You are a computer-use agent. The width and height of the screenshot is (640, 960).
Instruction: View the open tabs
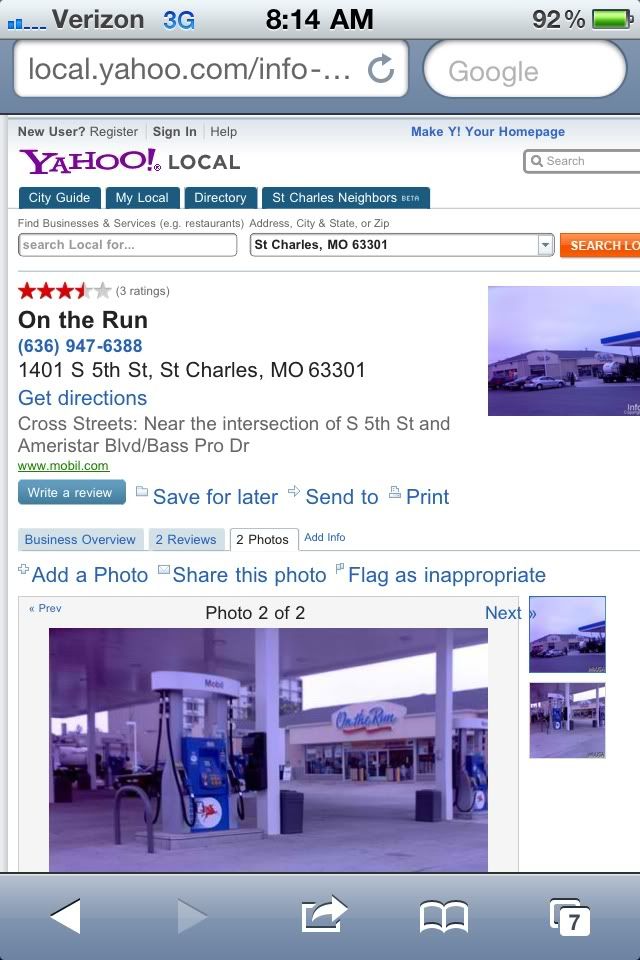pos(570,916)
